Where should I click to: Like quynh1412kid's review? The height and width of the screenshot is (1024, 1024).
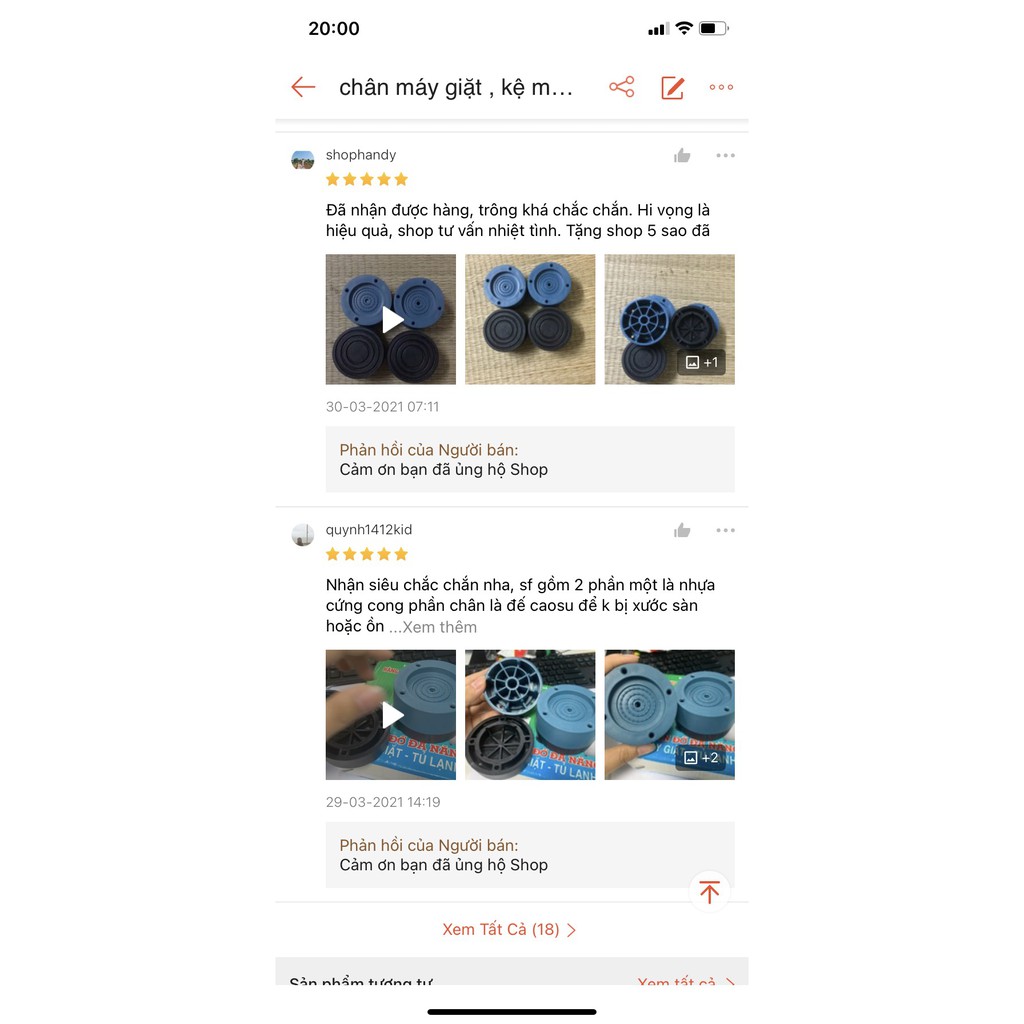point(682,530)
